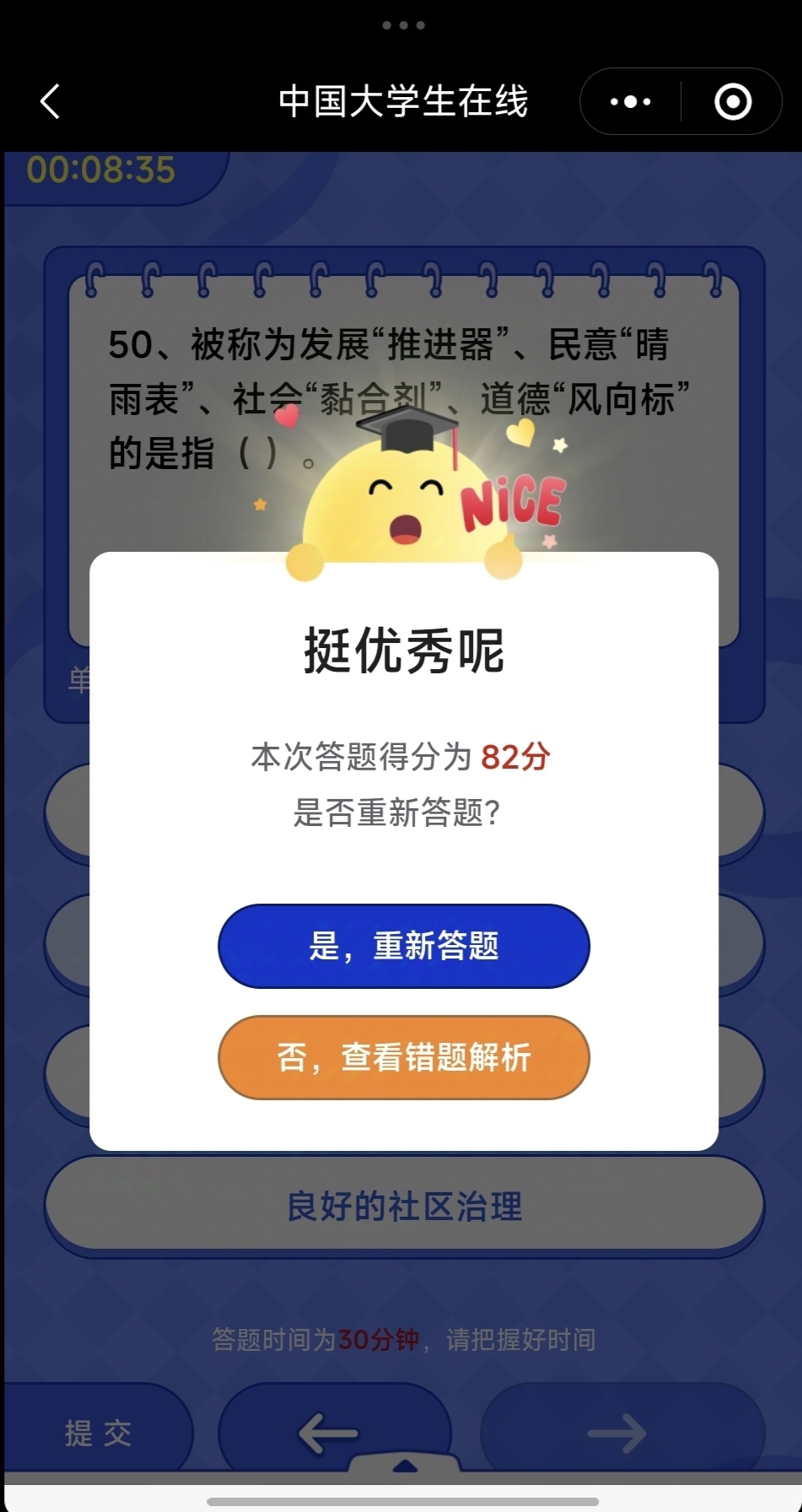This screenshot has width=802, height=1512.
Task: Select 否，查看错题解析
Action: 404,1057
